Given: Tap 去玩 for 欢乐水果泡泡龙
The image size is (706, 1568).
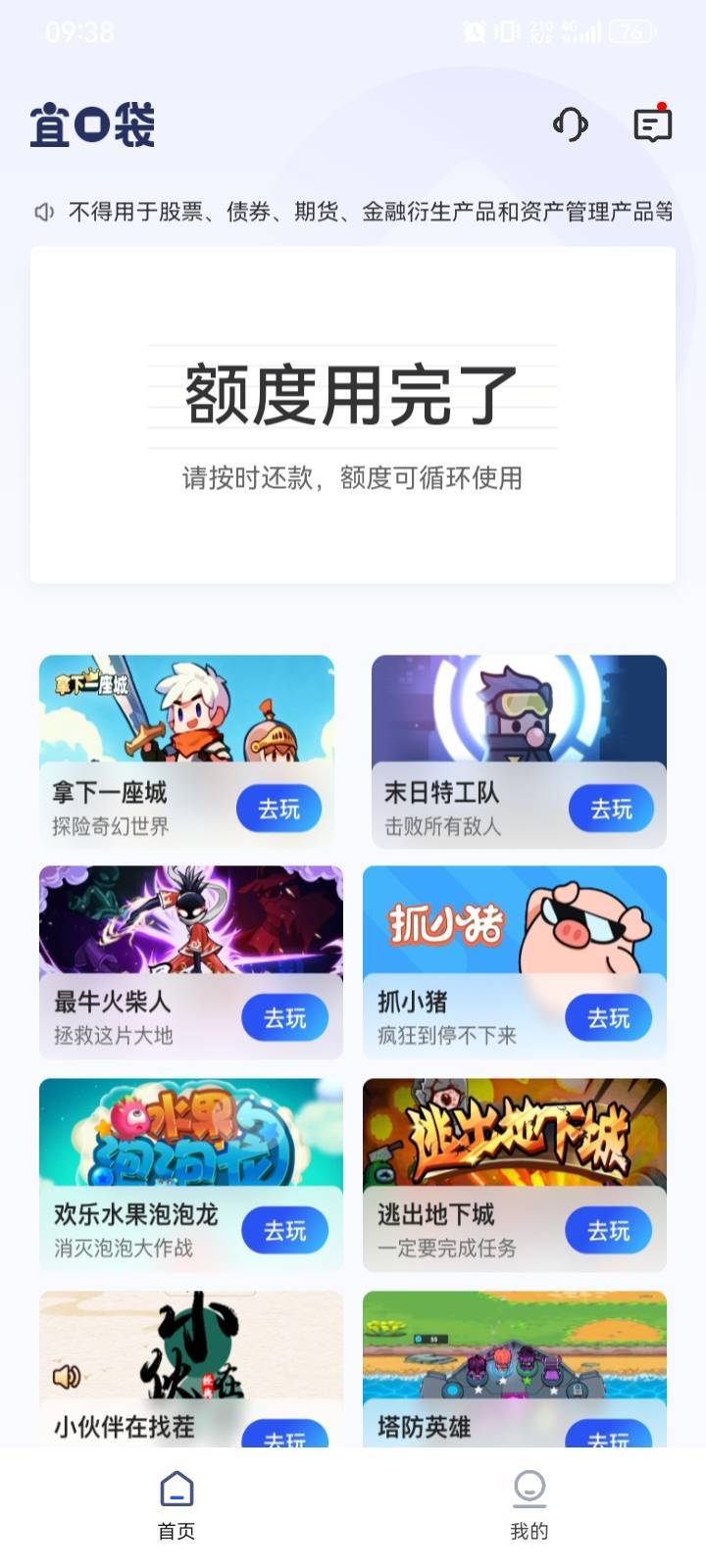Looking at the screenshot, I should pyautogui.click(x=284, y=1231).
